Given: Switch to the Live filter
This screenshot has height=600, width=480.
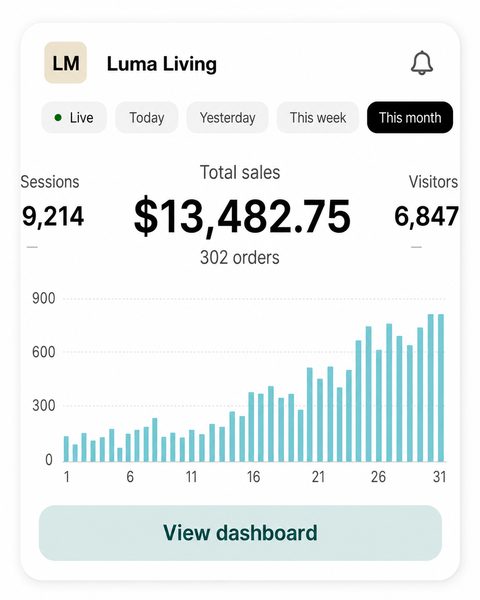Looking at the screenshot, I should (74, 117).
